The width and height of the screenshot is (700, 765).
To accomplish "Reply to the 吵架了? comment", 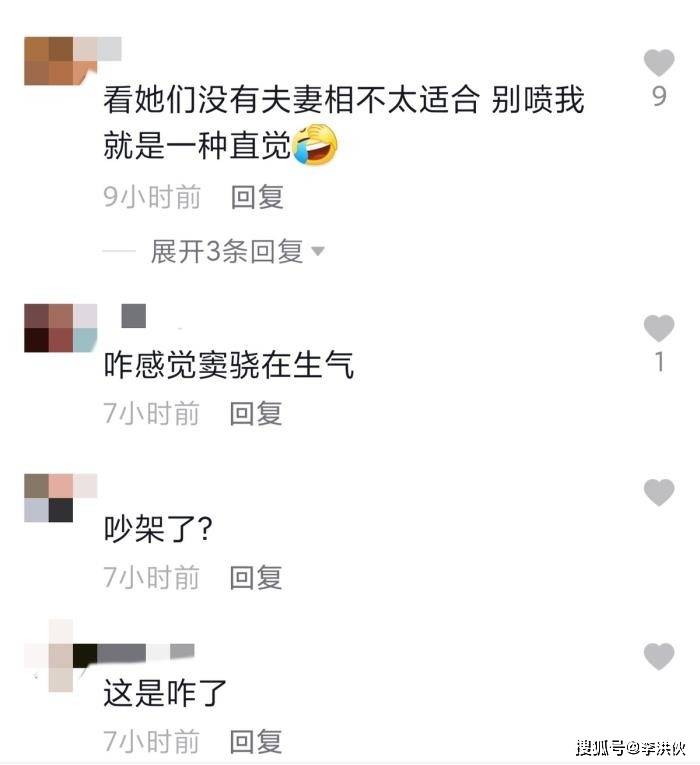I will point(257,577).
